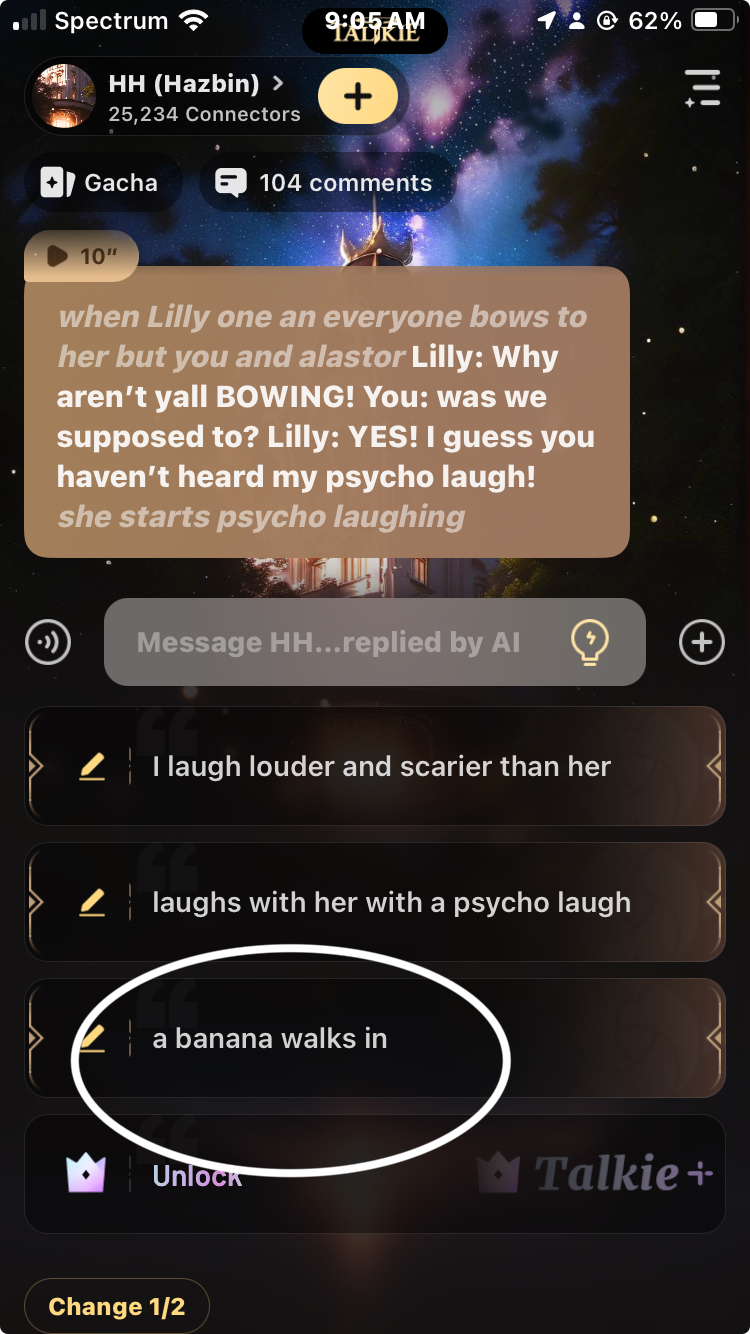Viewport: 750px width, 1334px height.
Task: Select reply "I laugh louder and scarier than her"
Action: pyautogui.click(x=380, y=767)
